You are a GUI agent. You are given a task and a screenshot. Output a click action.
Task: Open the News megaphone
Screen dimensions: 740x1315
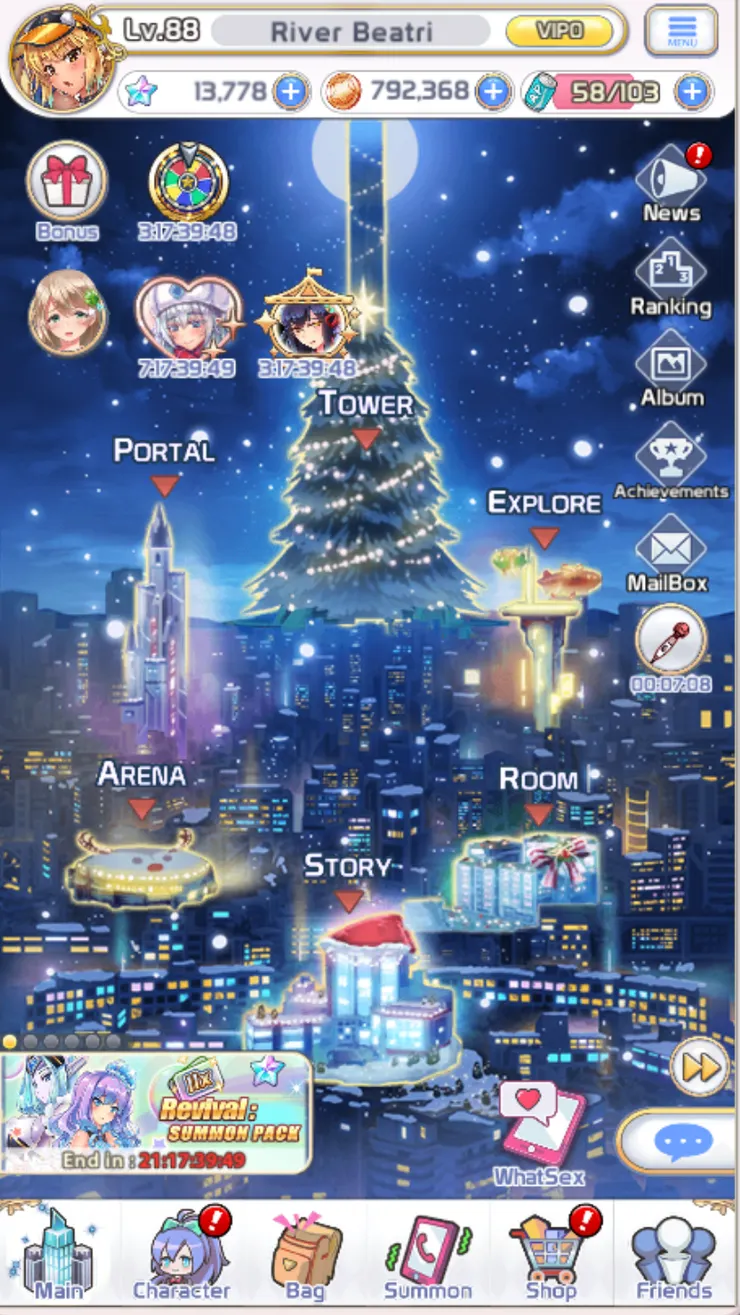point(671,181)
